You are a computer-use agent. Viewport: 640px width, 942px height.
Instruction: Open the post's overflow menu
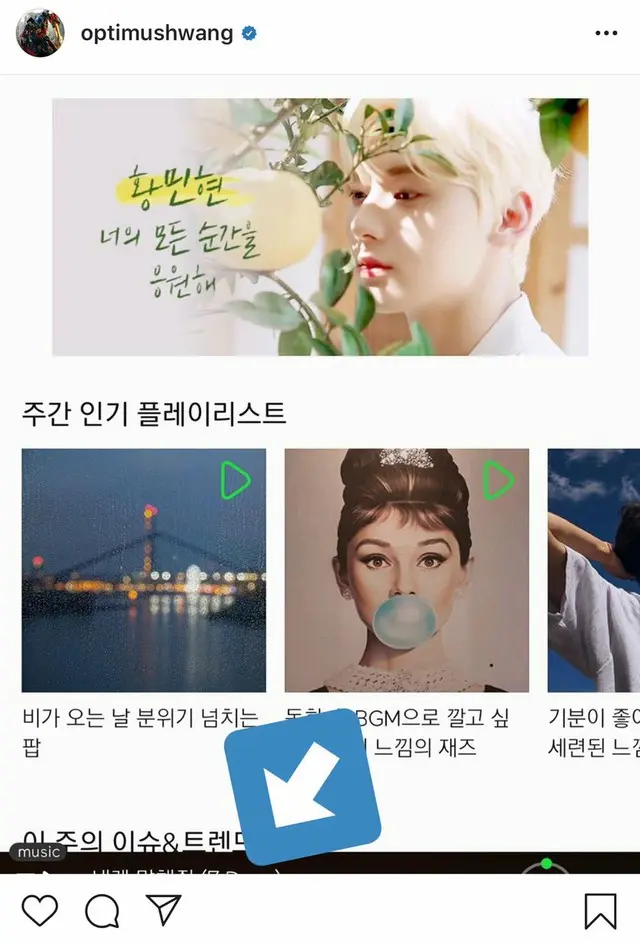click(606, 33)
